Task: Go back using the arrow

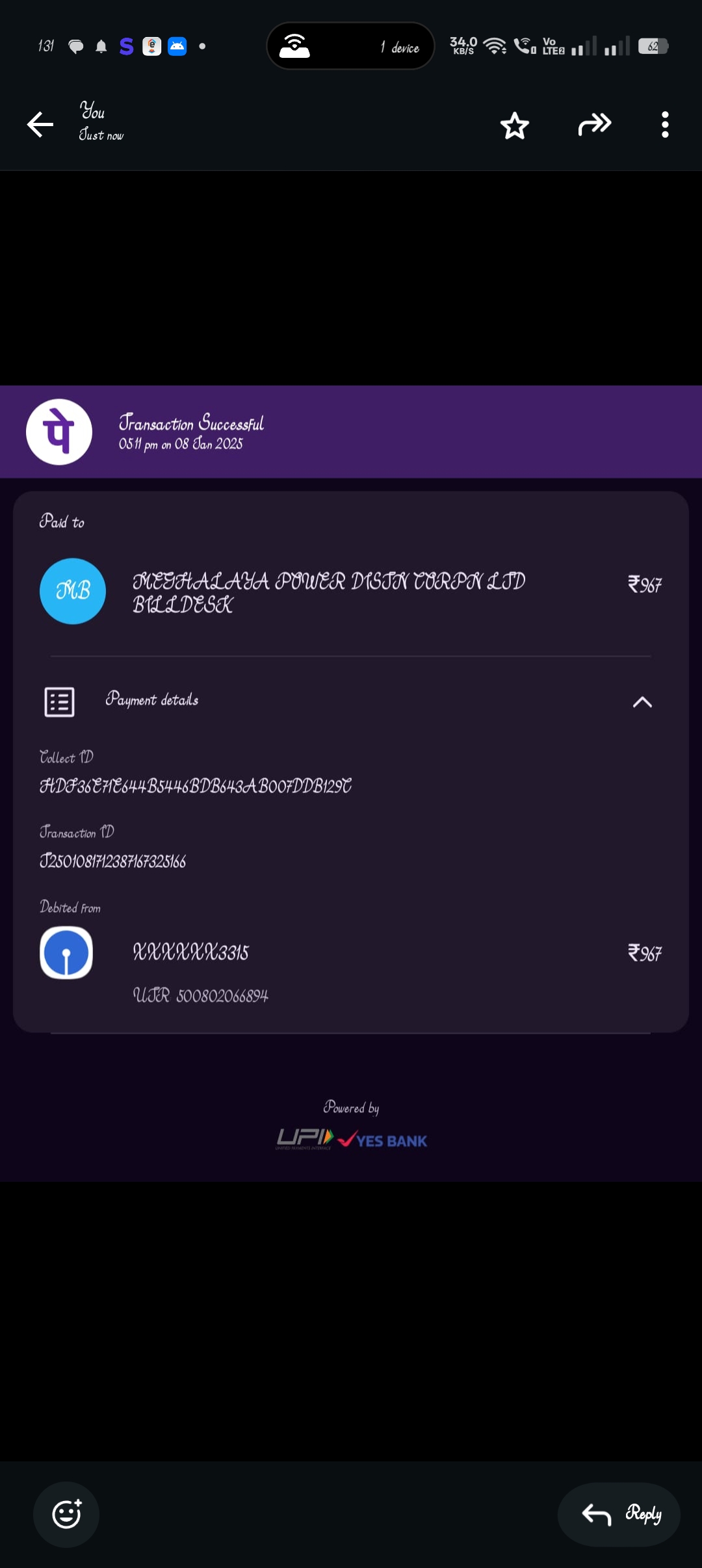Action: (x=40, y=124)
